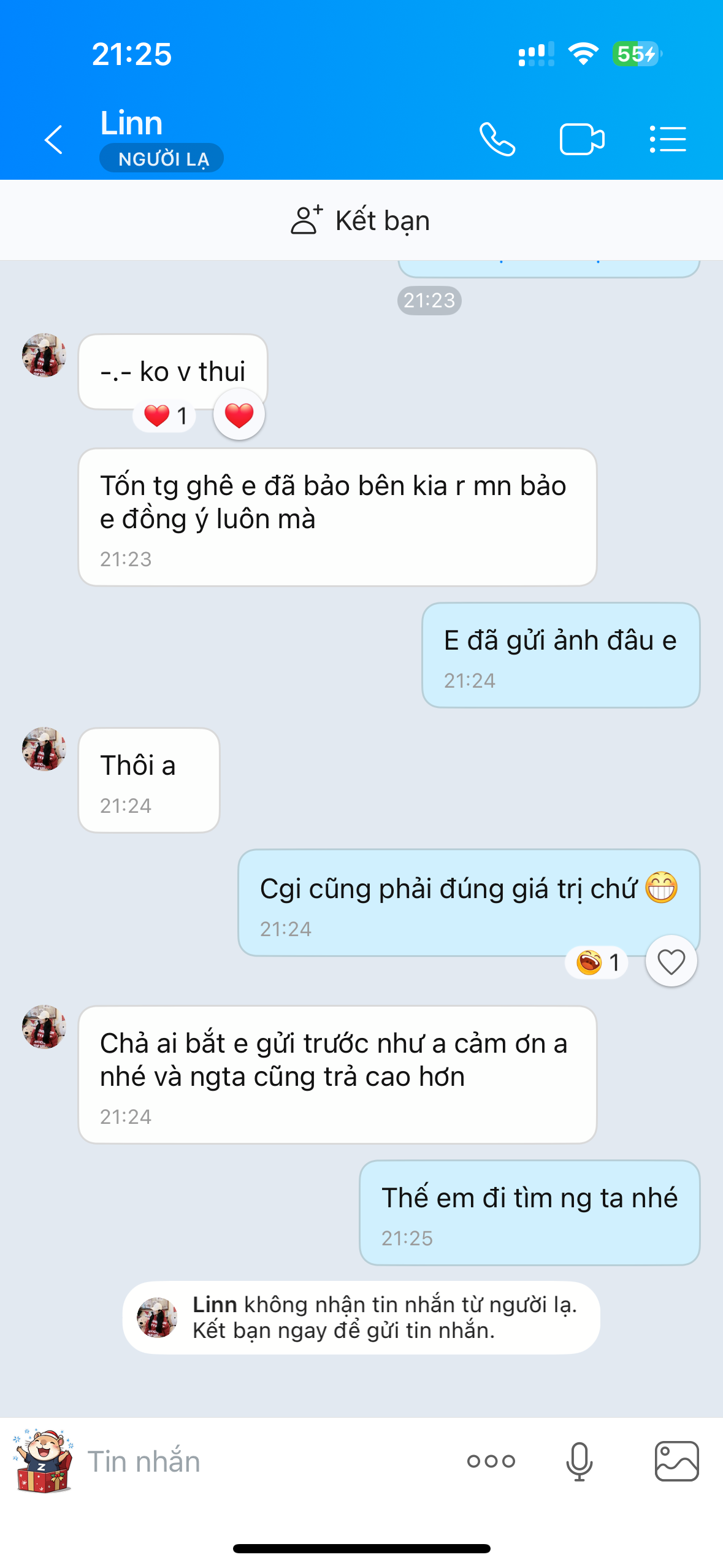
Task: Focus the Tin nhắn message field
Action: tap(264, 1461)
